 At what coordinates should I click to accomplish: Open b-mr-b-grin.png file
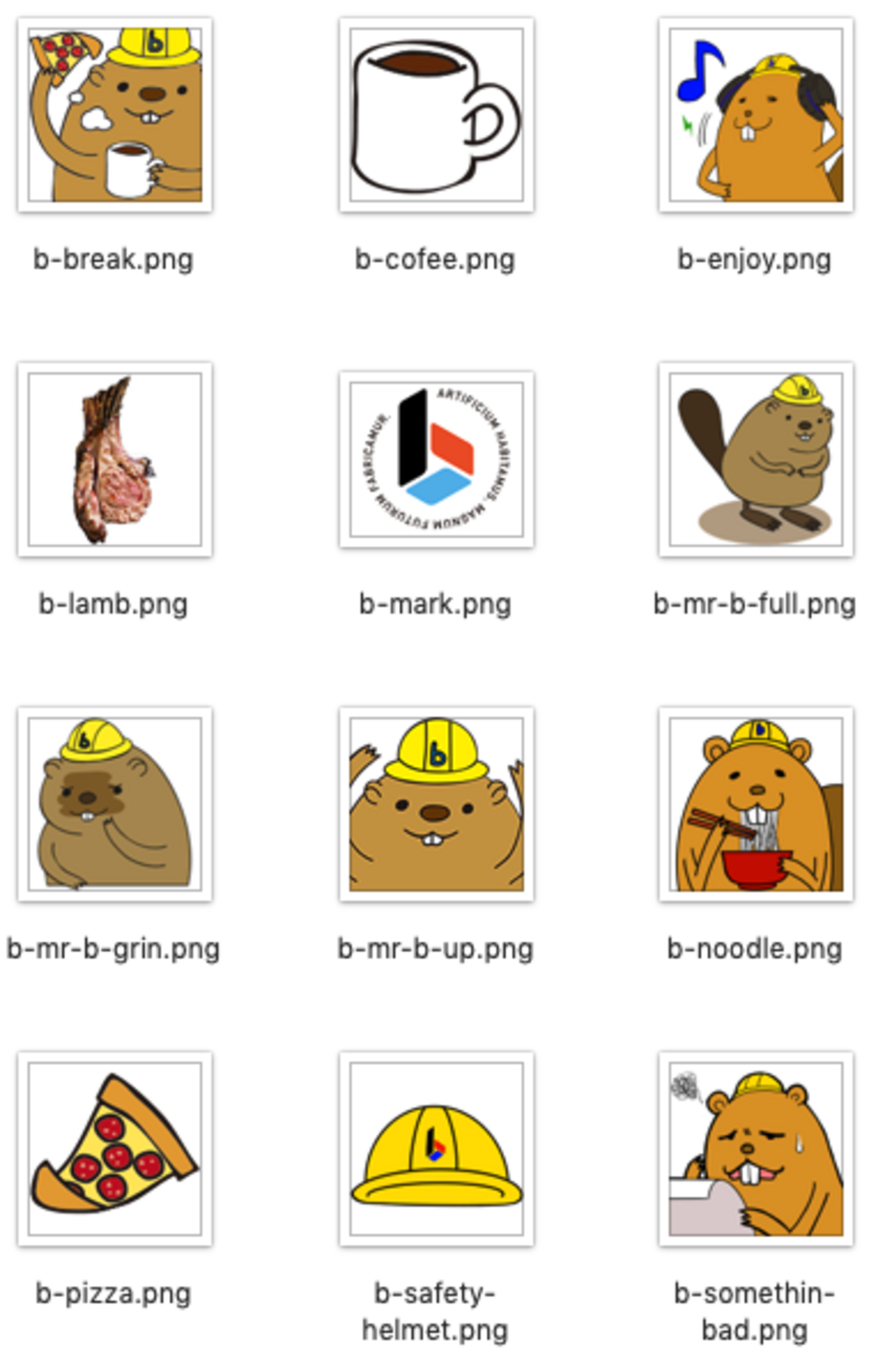(x=115, y=803)
